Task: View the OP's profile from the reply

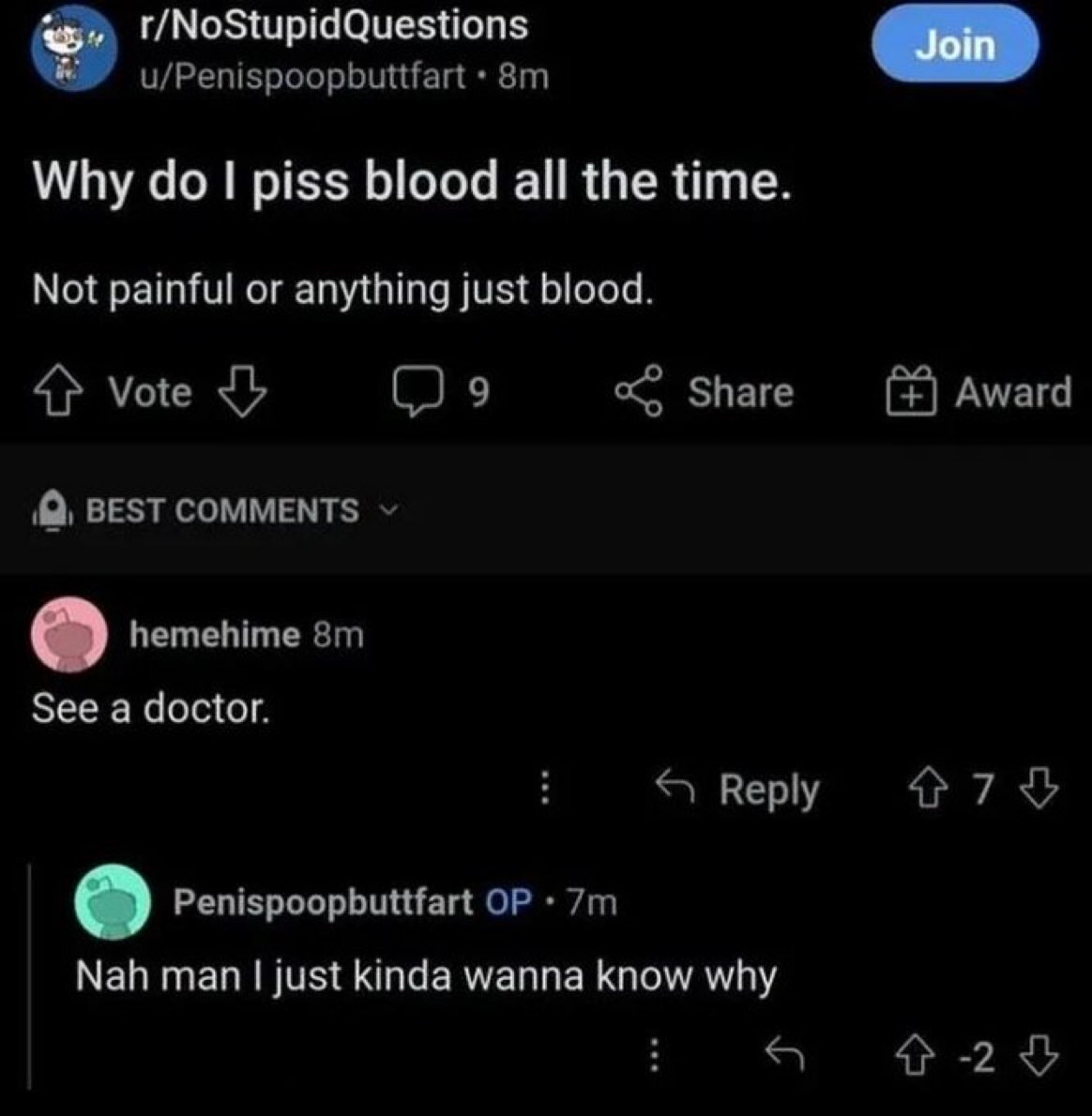Action: tap(323, 902)
